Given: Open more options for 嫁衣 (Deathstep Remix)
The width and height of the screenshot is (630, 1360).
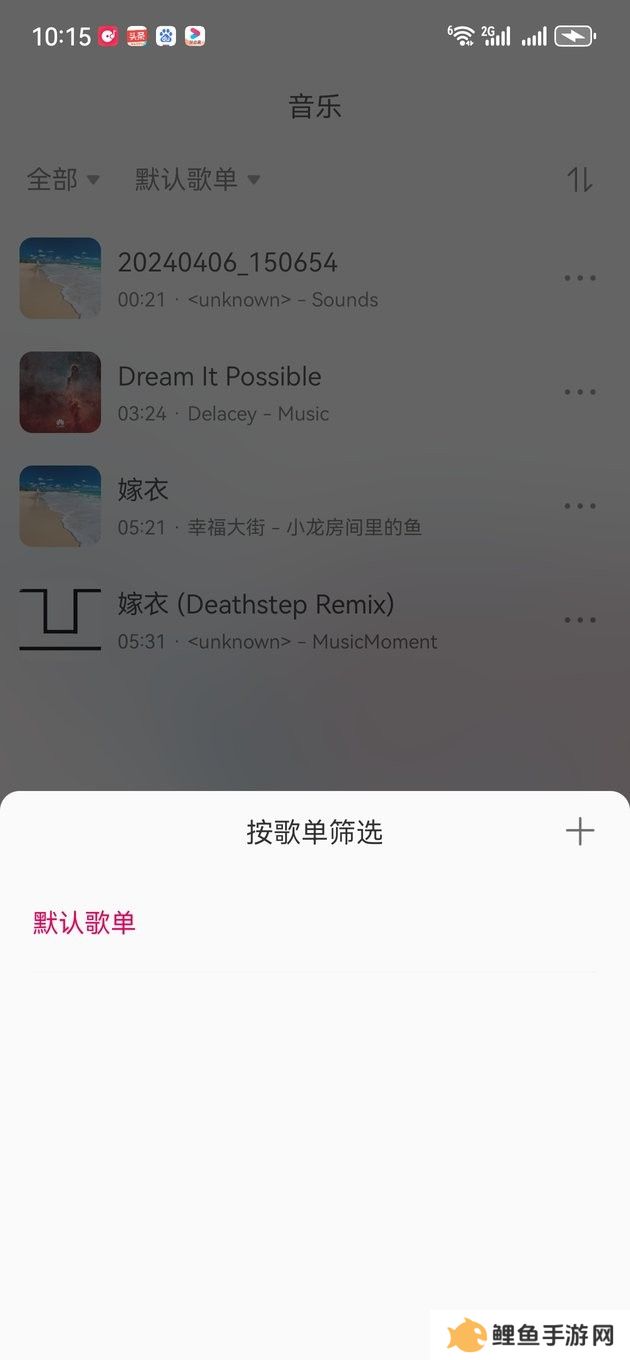Looking at the screenshot, I should tap(580, 620).
